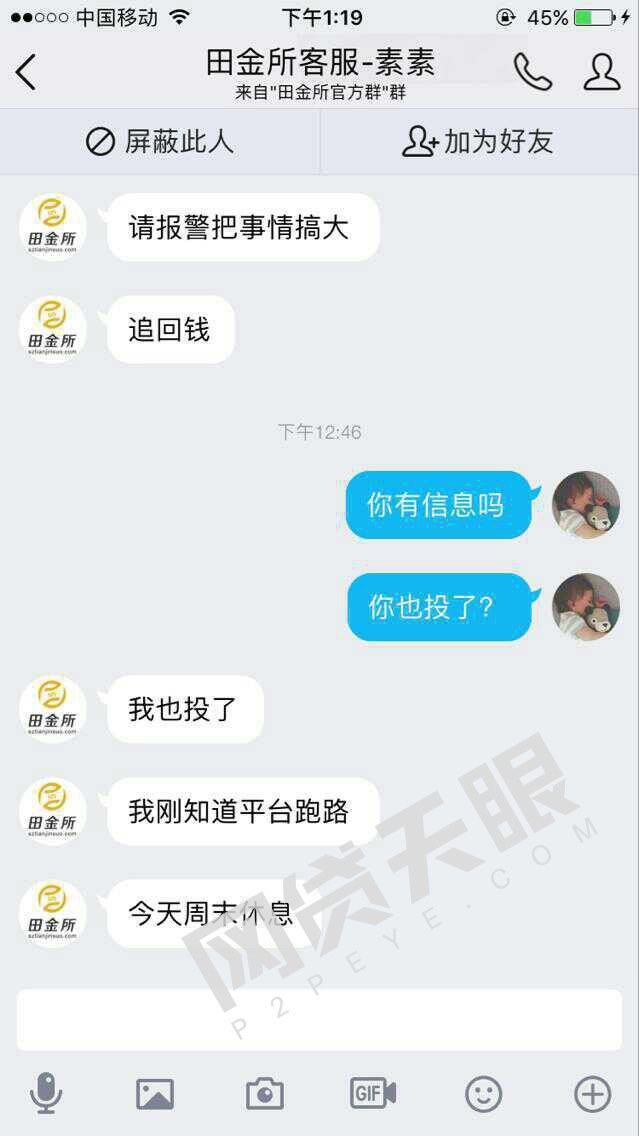Viewport: 639px width, 1136px height.
Task: Open the photo gallery picker
Action: coord(155,1094)
